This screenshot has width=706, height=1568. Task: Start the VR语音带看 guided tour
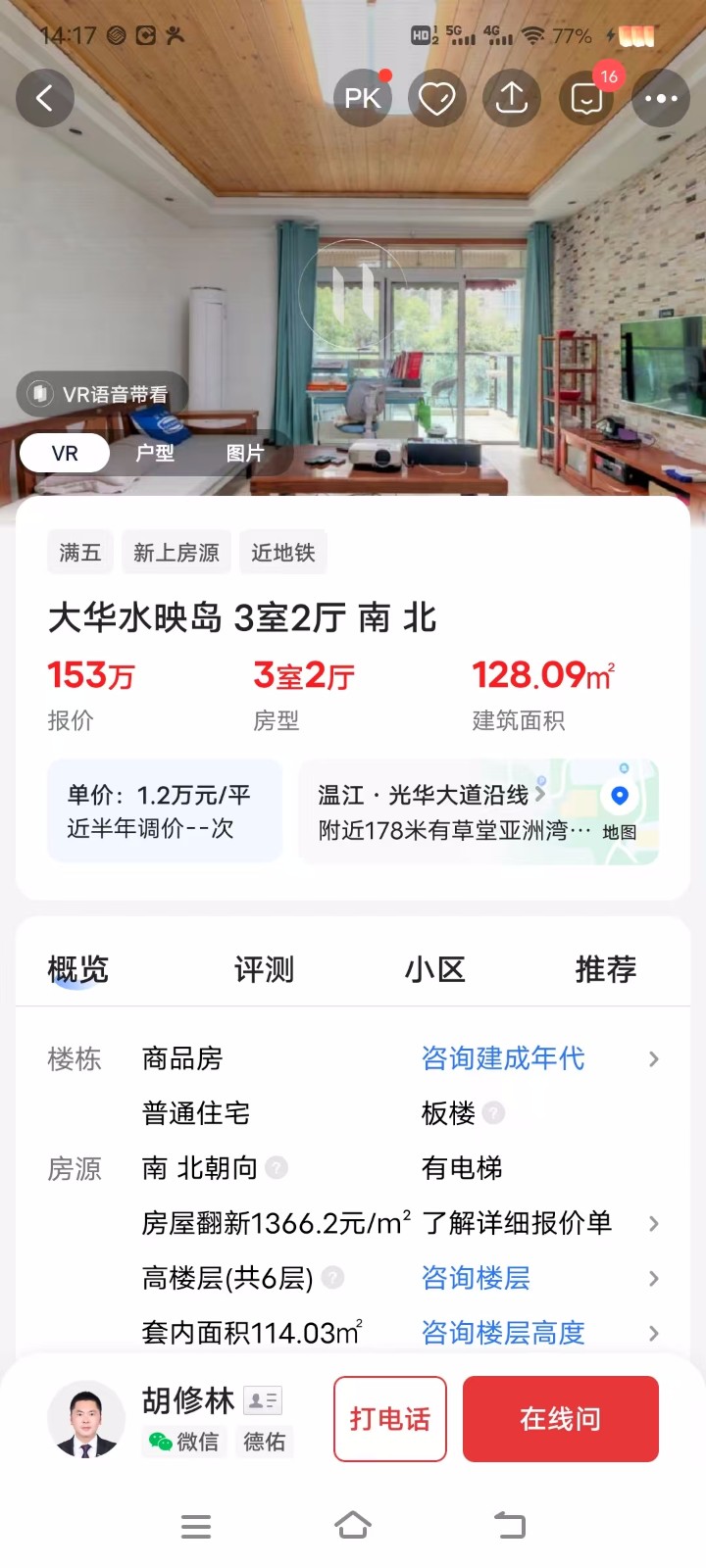(x=102, y=394)
